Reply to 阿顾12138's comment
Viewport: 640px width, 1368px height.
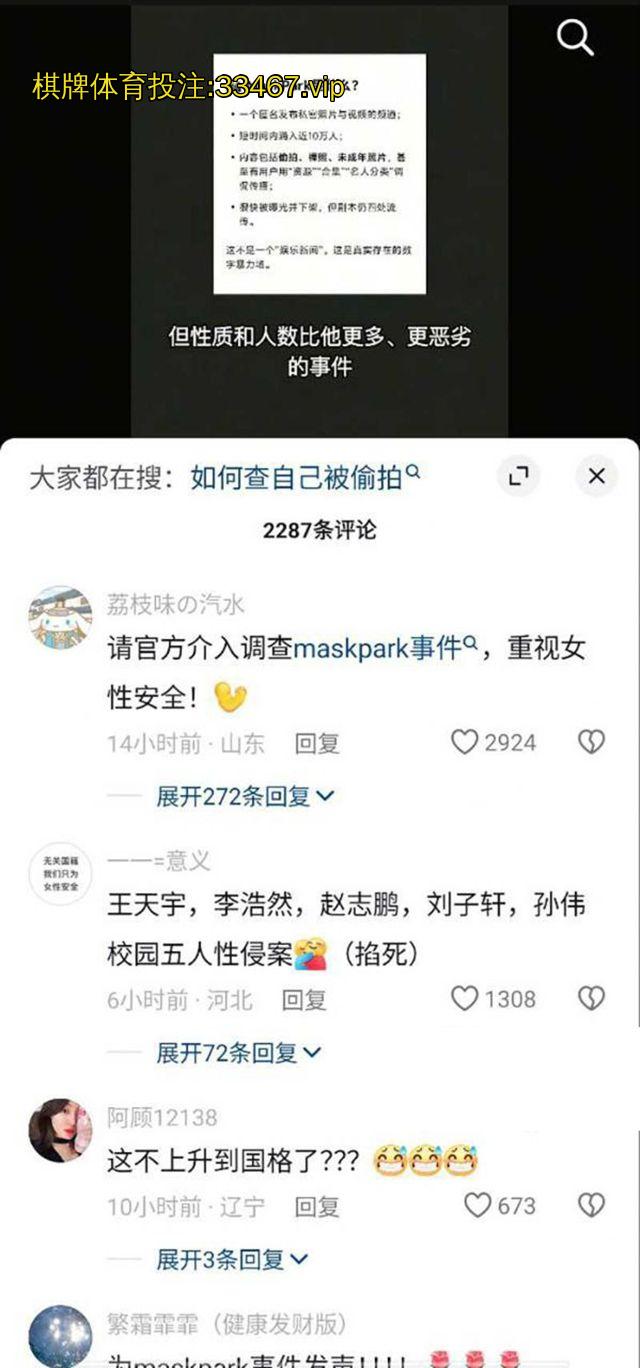[x=317, y=1206]
